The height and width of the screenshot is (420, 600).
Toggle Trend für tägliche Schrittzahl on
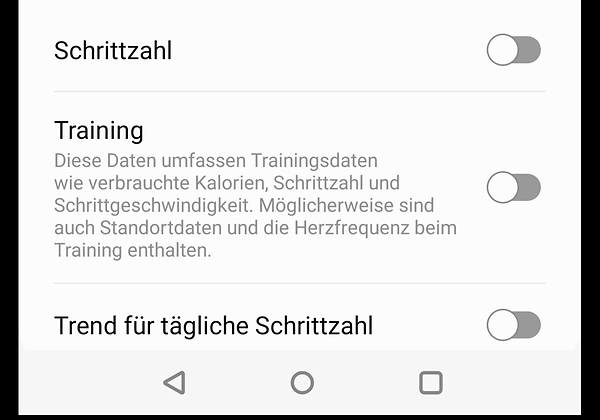pyautogui.click(x=513, y=324)
